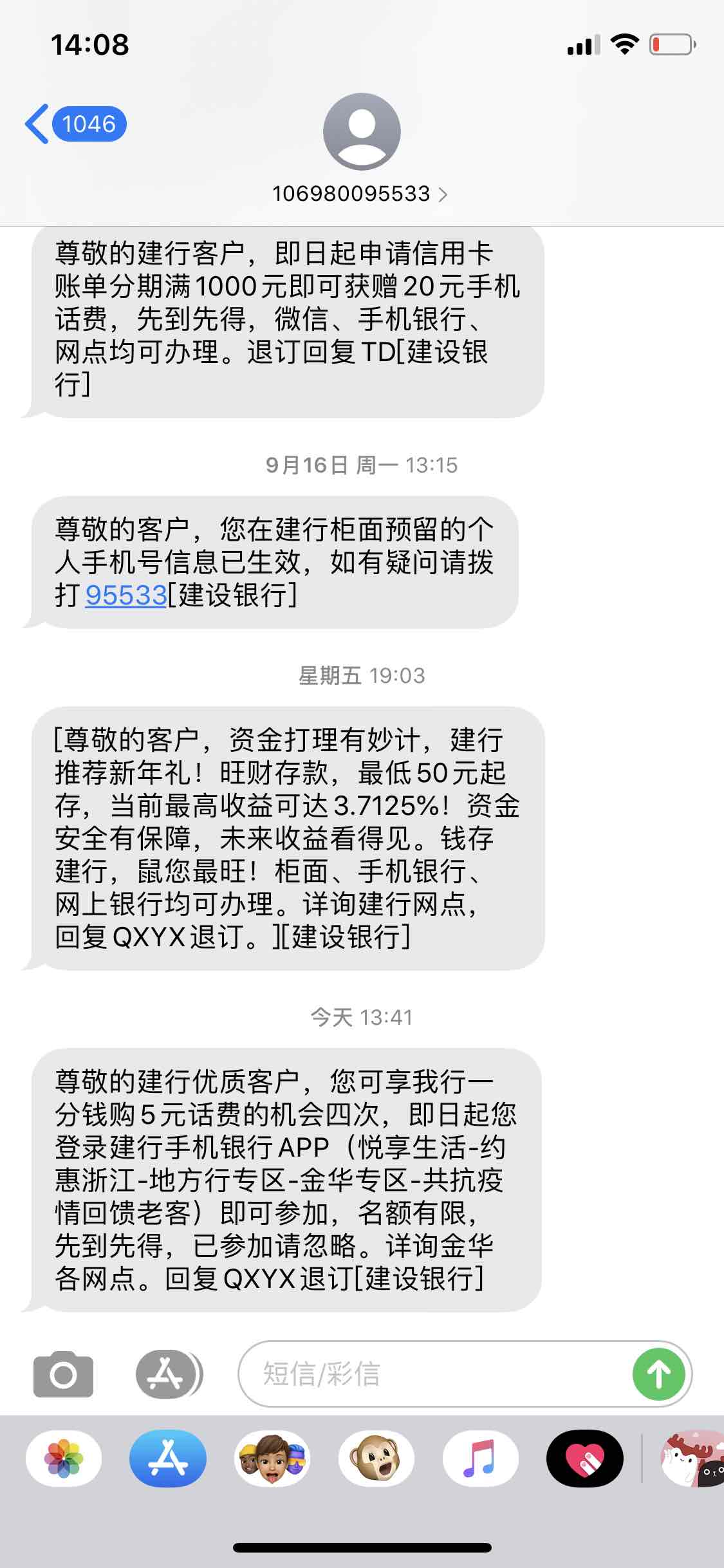Screen dimensions: 724x1568
Task: Open the Music iMessage app
Action: click(x=480, y=1459)
